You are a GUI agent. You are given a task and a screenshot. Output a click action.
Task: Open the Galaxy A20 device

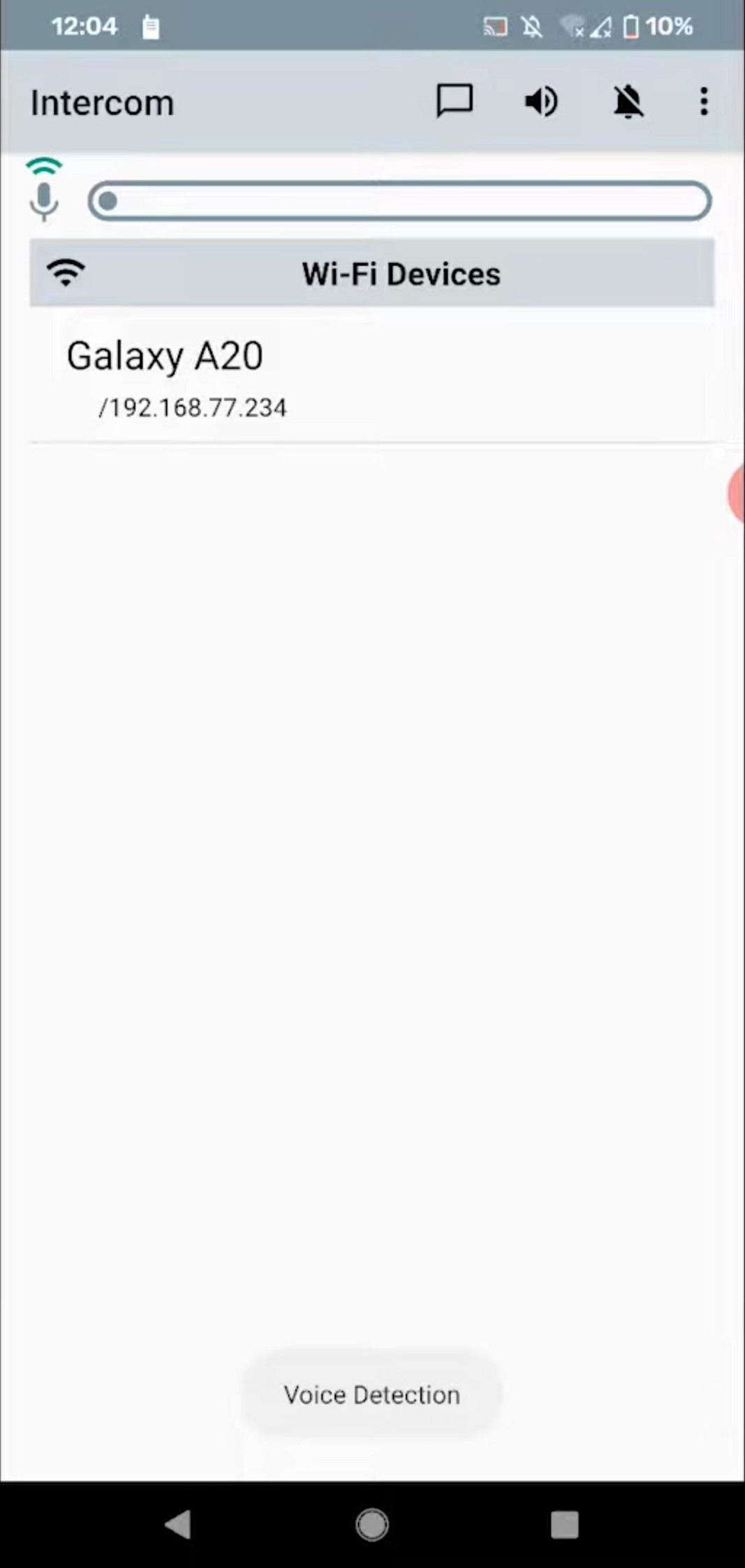tap(372, 377)
